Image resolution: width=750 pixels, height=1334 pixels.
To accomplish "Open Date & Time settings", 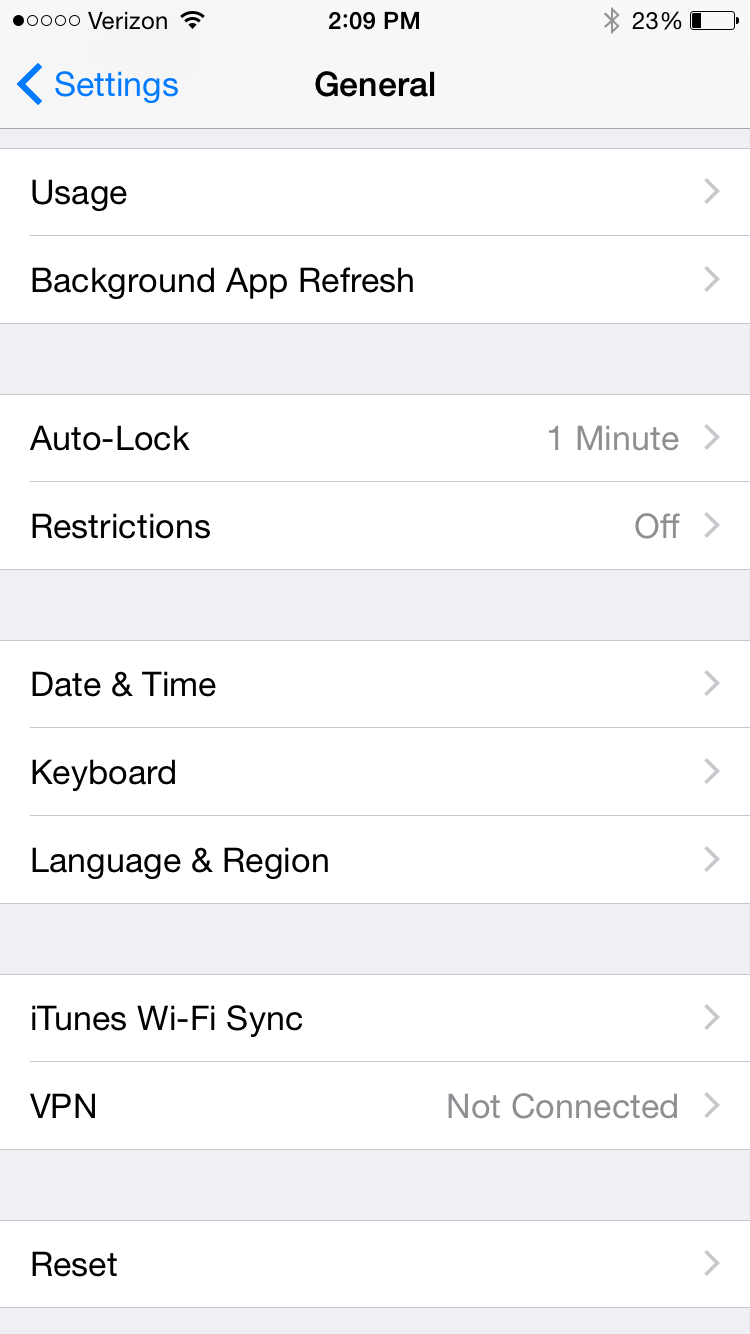I will 375,684.
